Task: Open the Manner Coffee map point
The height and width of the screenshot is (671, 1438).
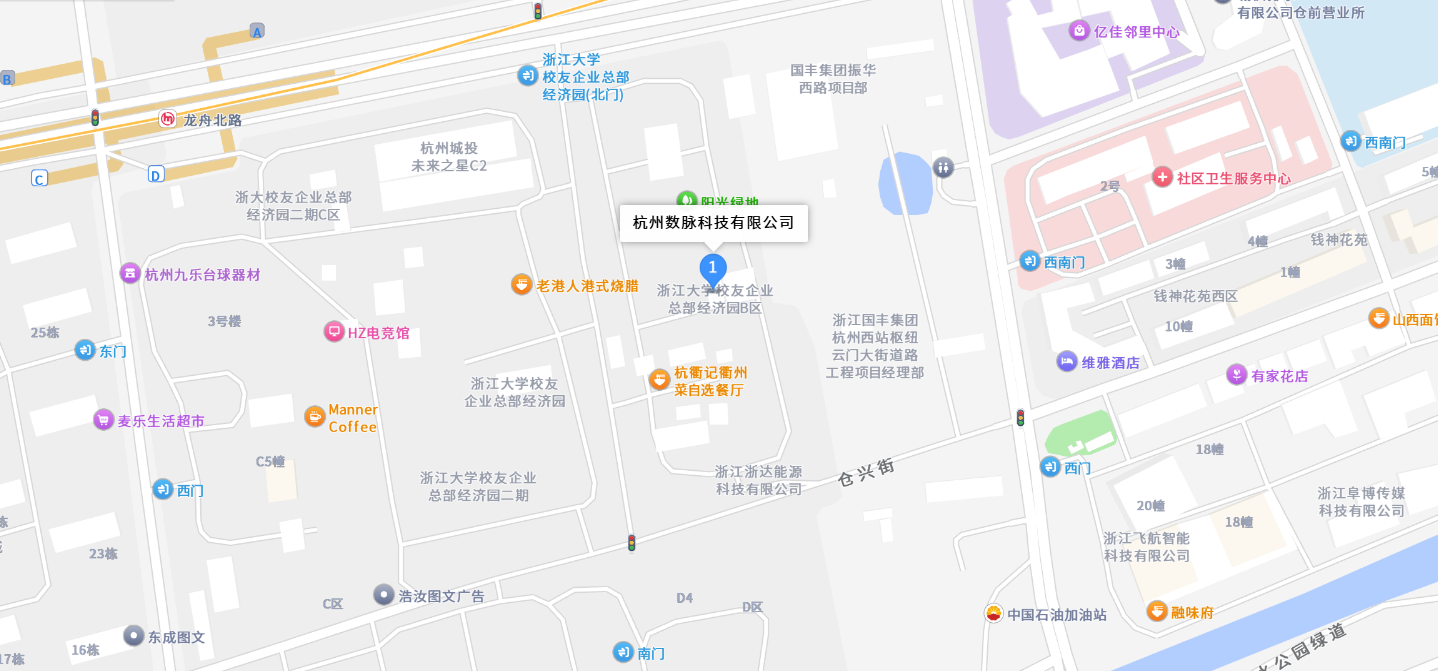Action: 315,415
